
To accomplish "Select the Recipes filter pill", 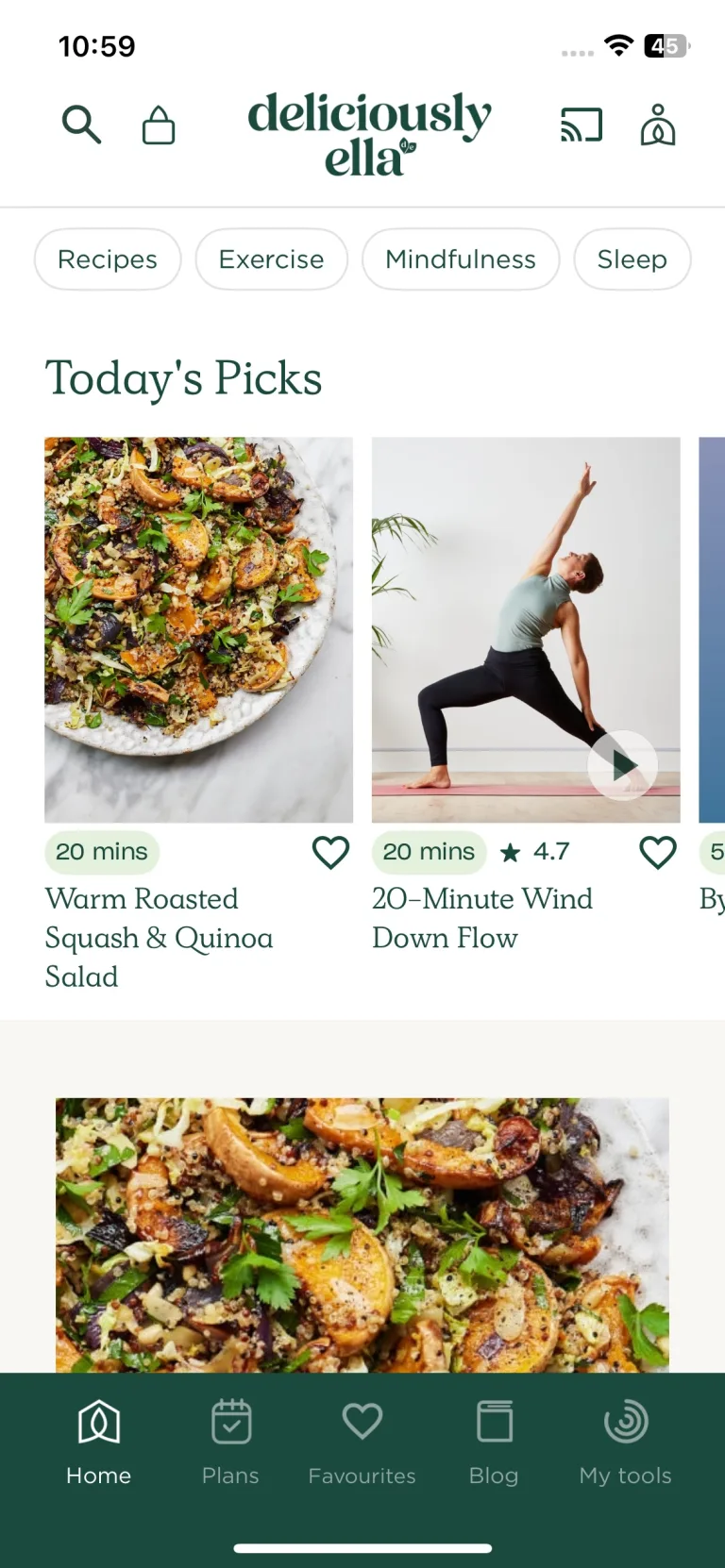I will 107,259.
